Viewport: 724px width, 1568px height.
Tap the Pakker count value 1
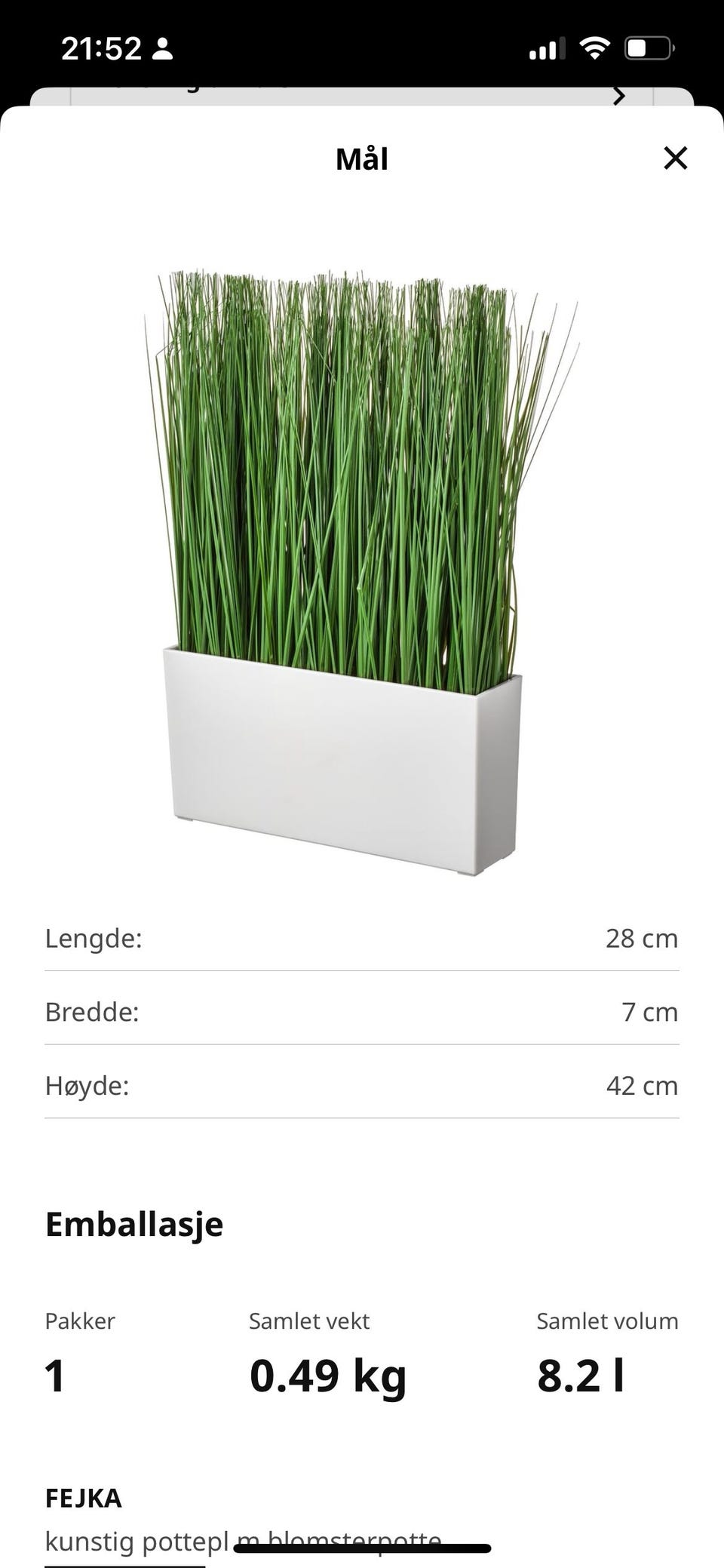click(x=53, y=1376)
